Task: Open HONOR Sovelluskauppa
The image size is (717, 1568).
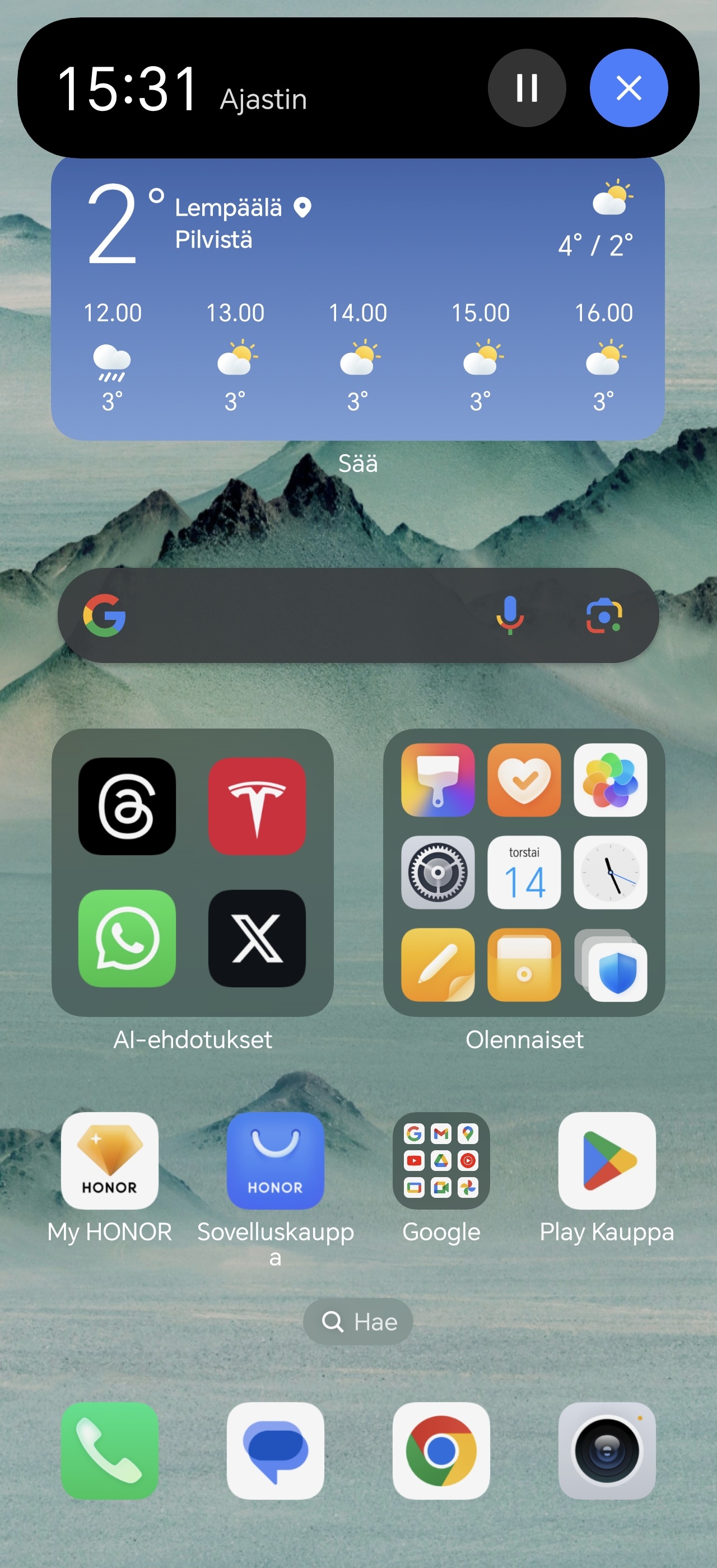Action: click(275, 1160)
